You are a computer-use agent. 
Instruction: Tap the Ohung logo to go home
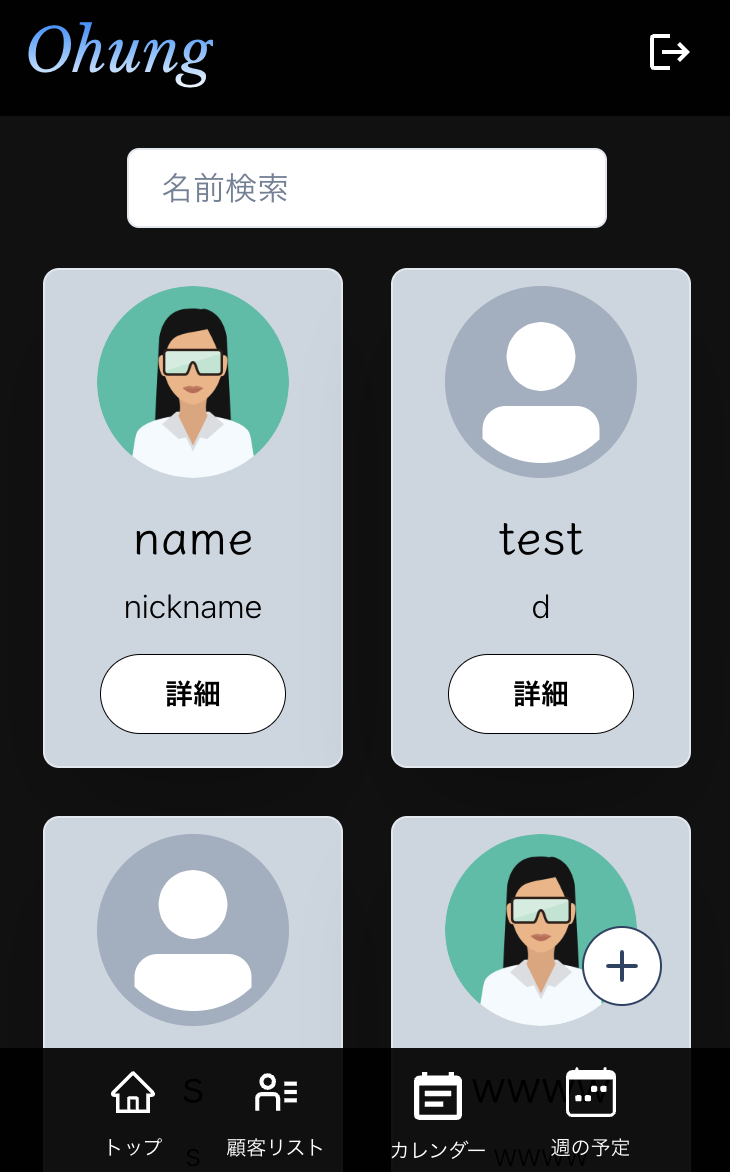(120, 52)
